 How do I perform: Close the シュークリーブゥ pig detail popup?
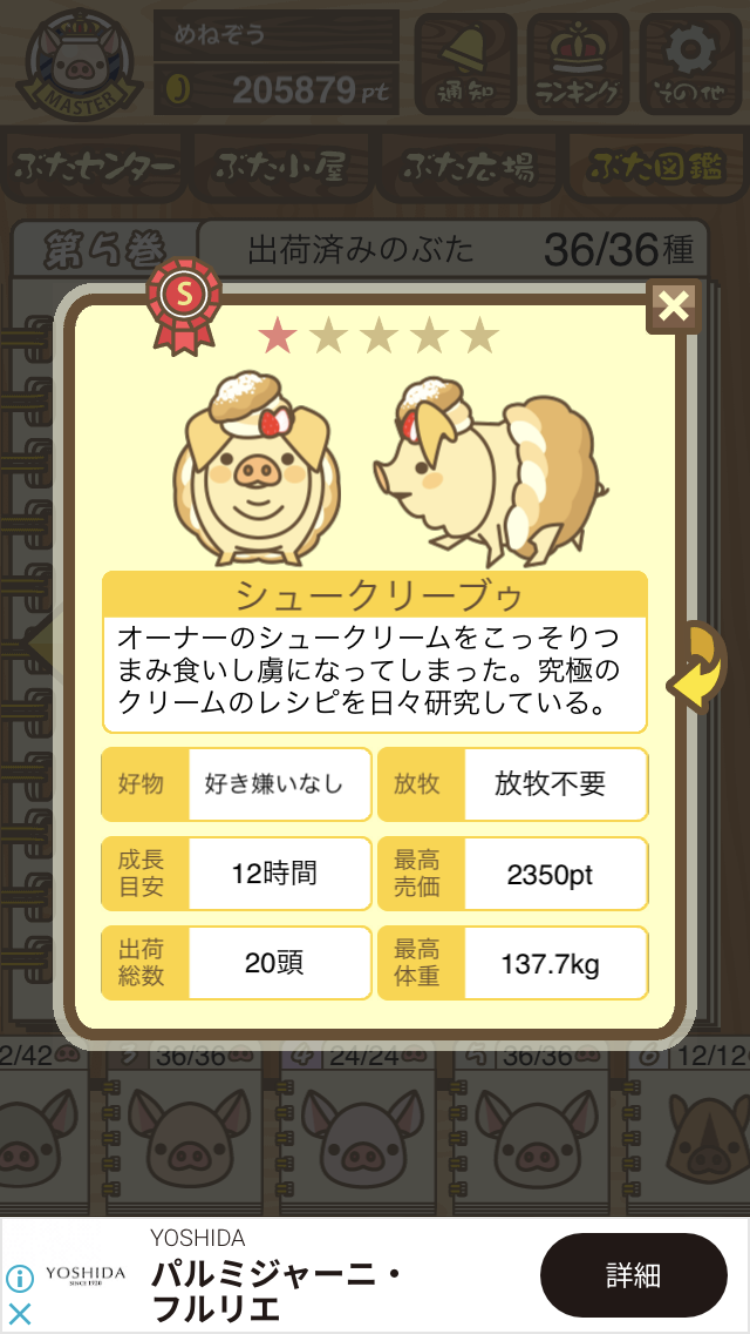(673, 307)
